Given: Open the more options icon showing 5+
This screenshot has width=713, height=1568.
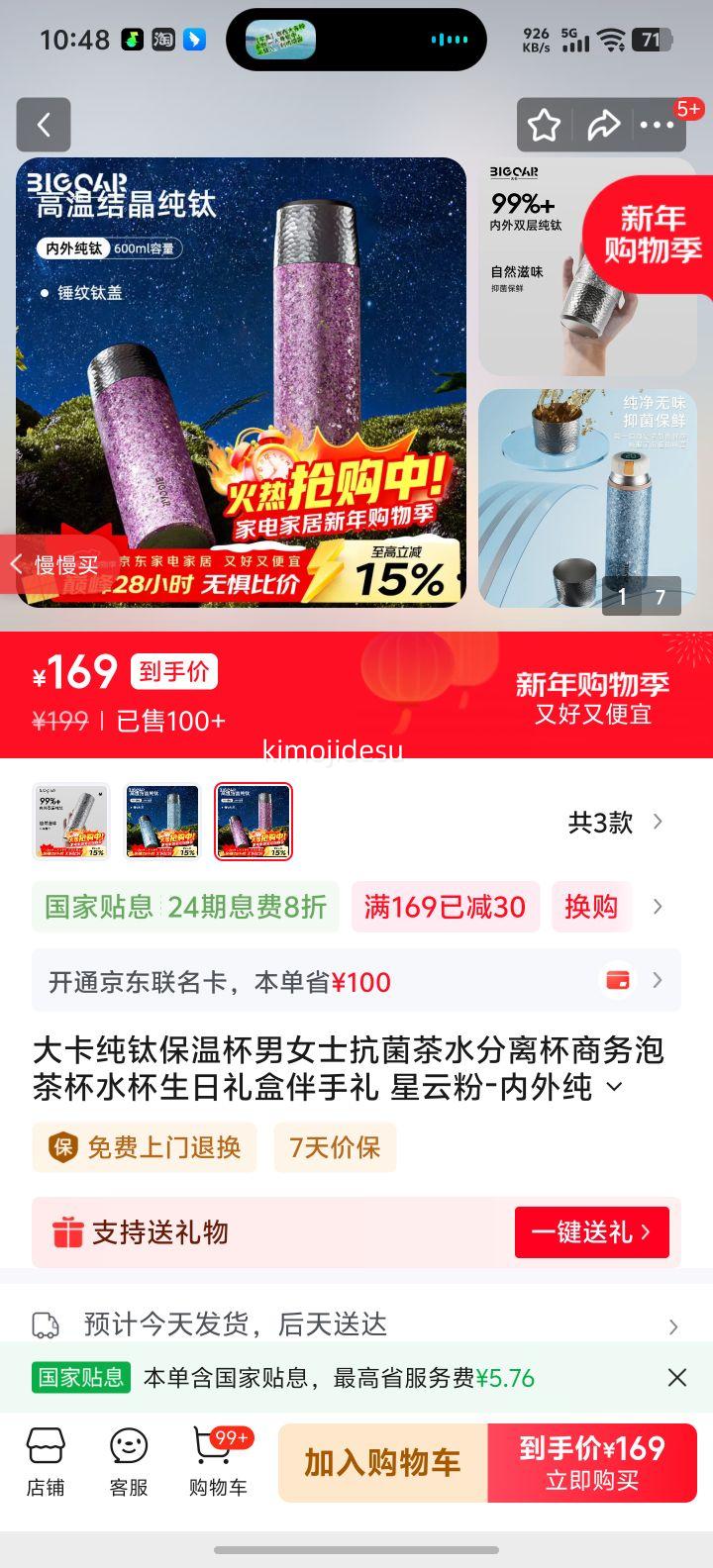Looking at the screenshot, I should pyautogui.click(x=659, y=125).
